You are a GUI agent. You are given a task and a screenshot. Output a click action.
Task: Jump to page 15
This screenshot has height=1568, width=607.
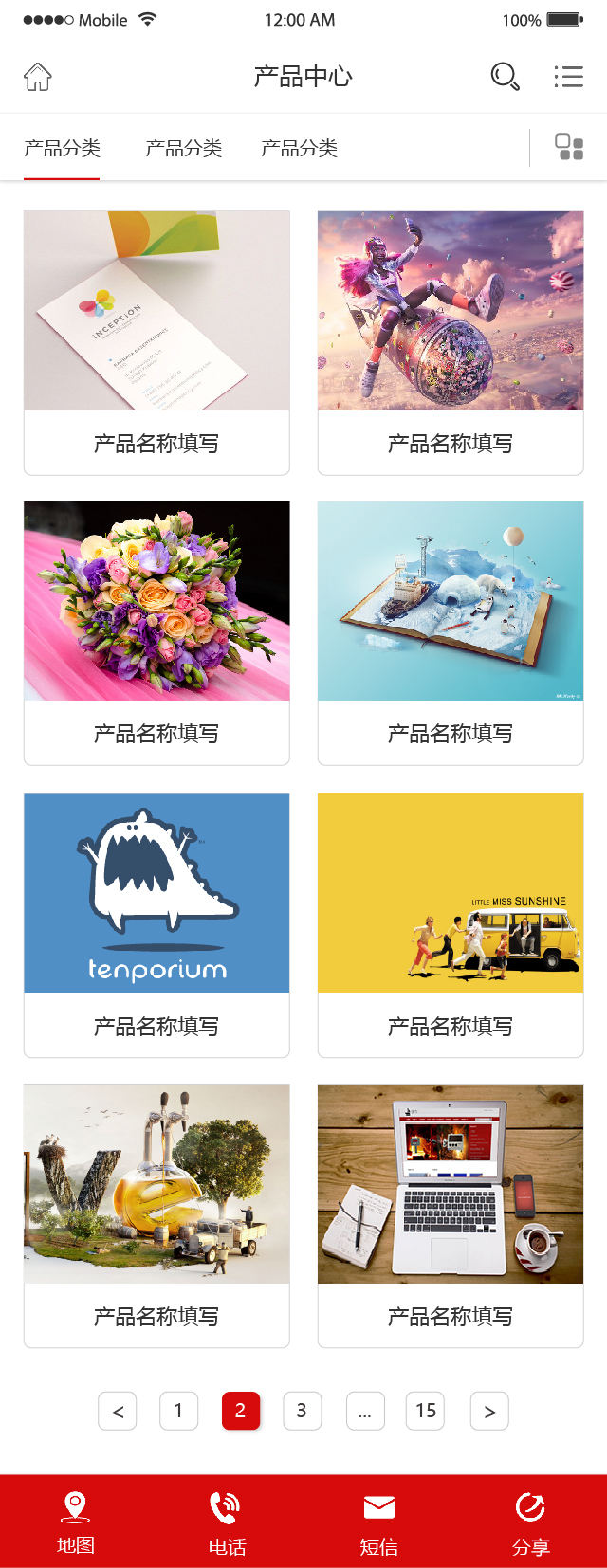tap(425, 1411)
